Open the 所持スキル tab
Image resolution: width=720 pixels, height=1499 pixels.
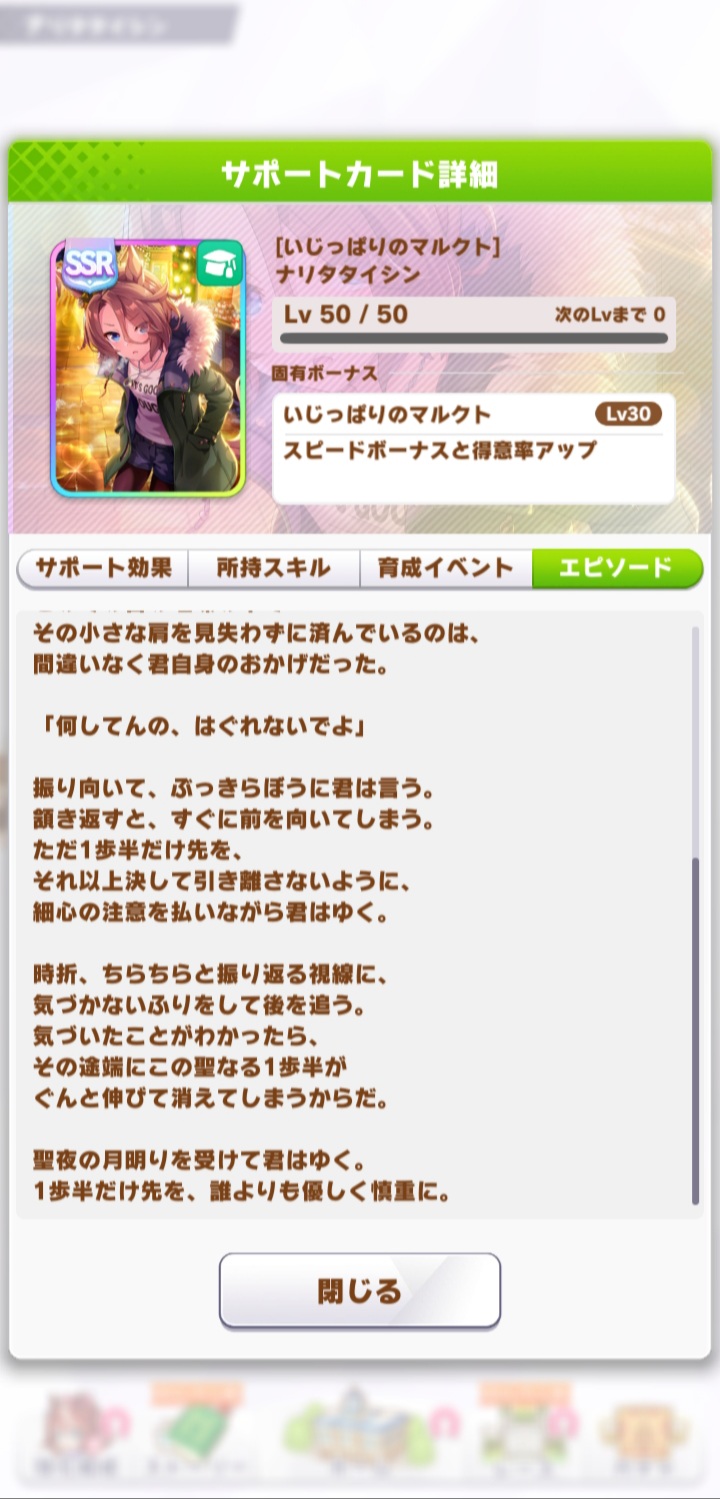point(273,569)
